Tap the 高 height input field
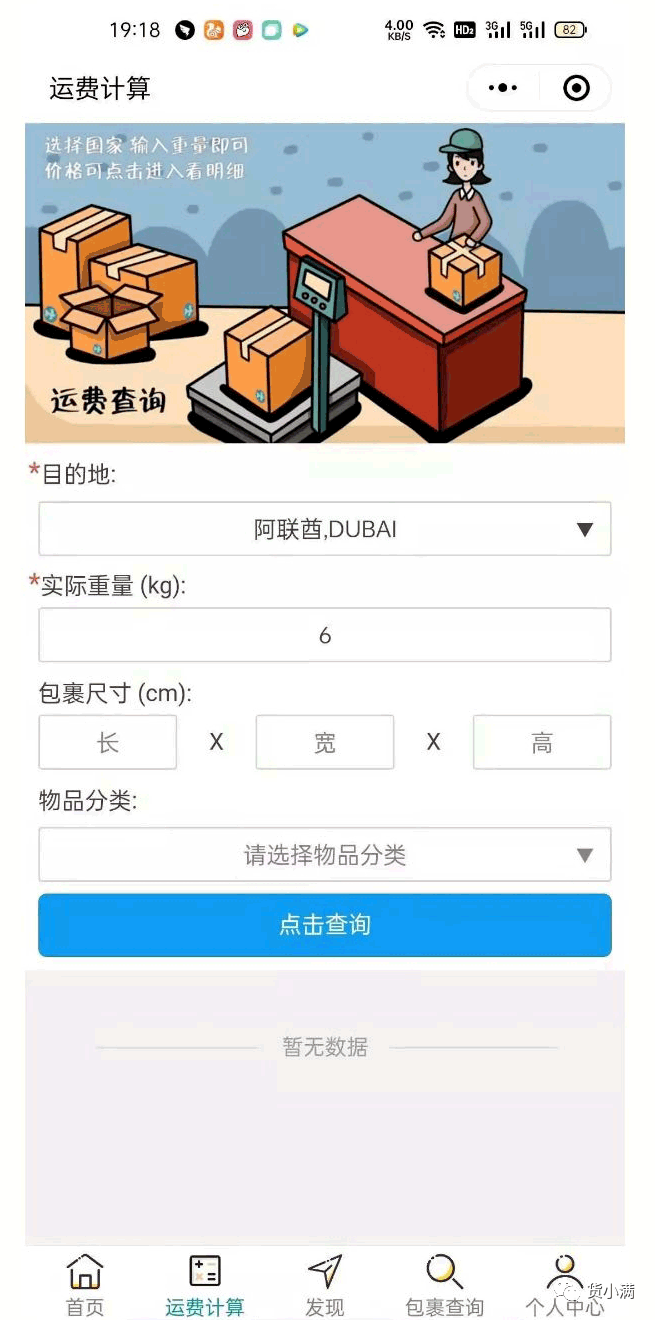The height and width of the screenshot is (1320, 655). [541, 742]
